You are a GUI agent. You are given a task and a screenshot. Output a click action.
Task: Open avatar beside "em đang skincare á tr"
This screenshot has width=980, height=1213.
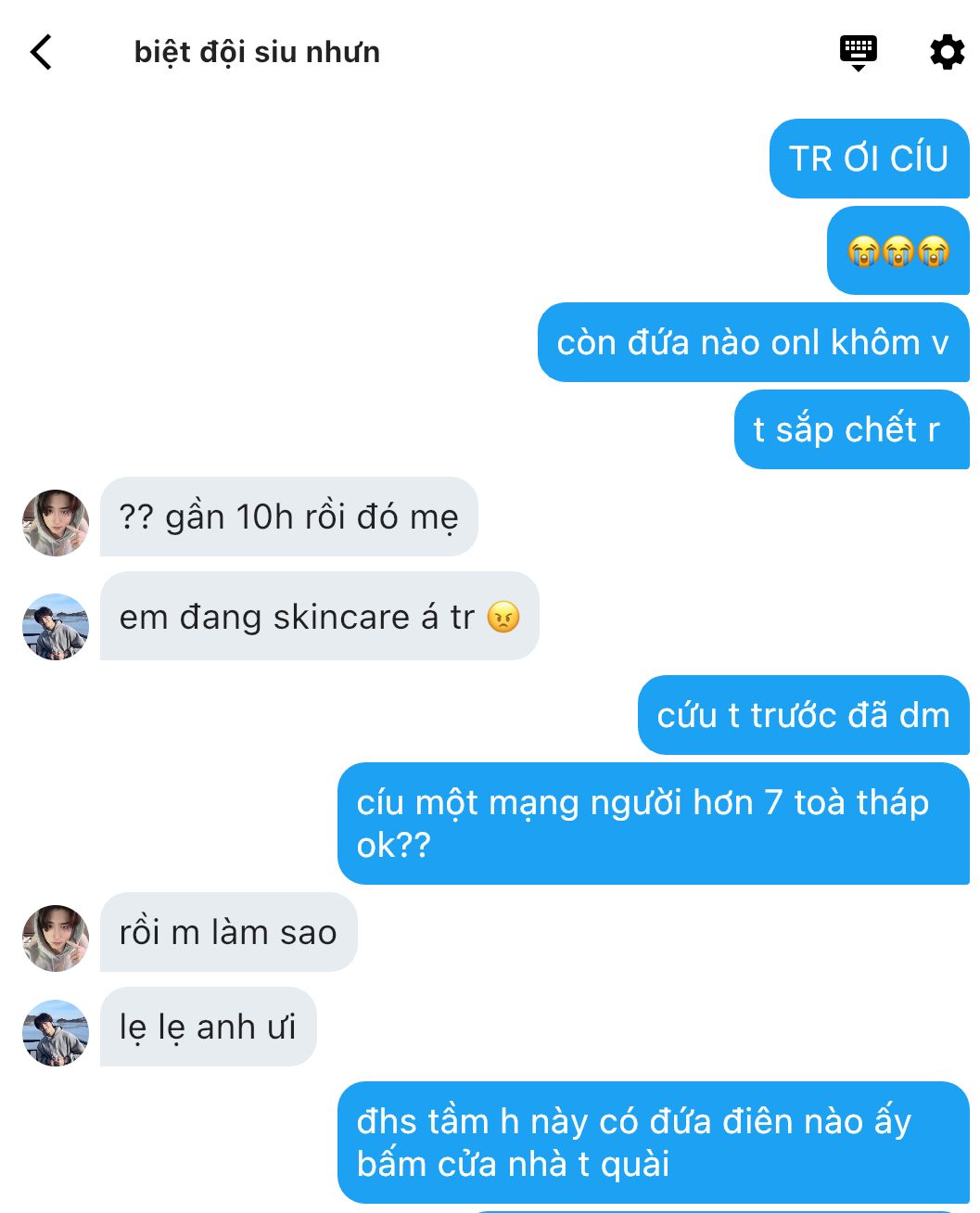pyautogui.click(x=56, y=627)
